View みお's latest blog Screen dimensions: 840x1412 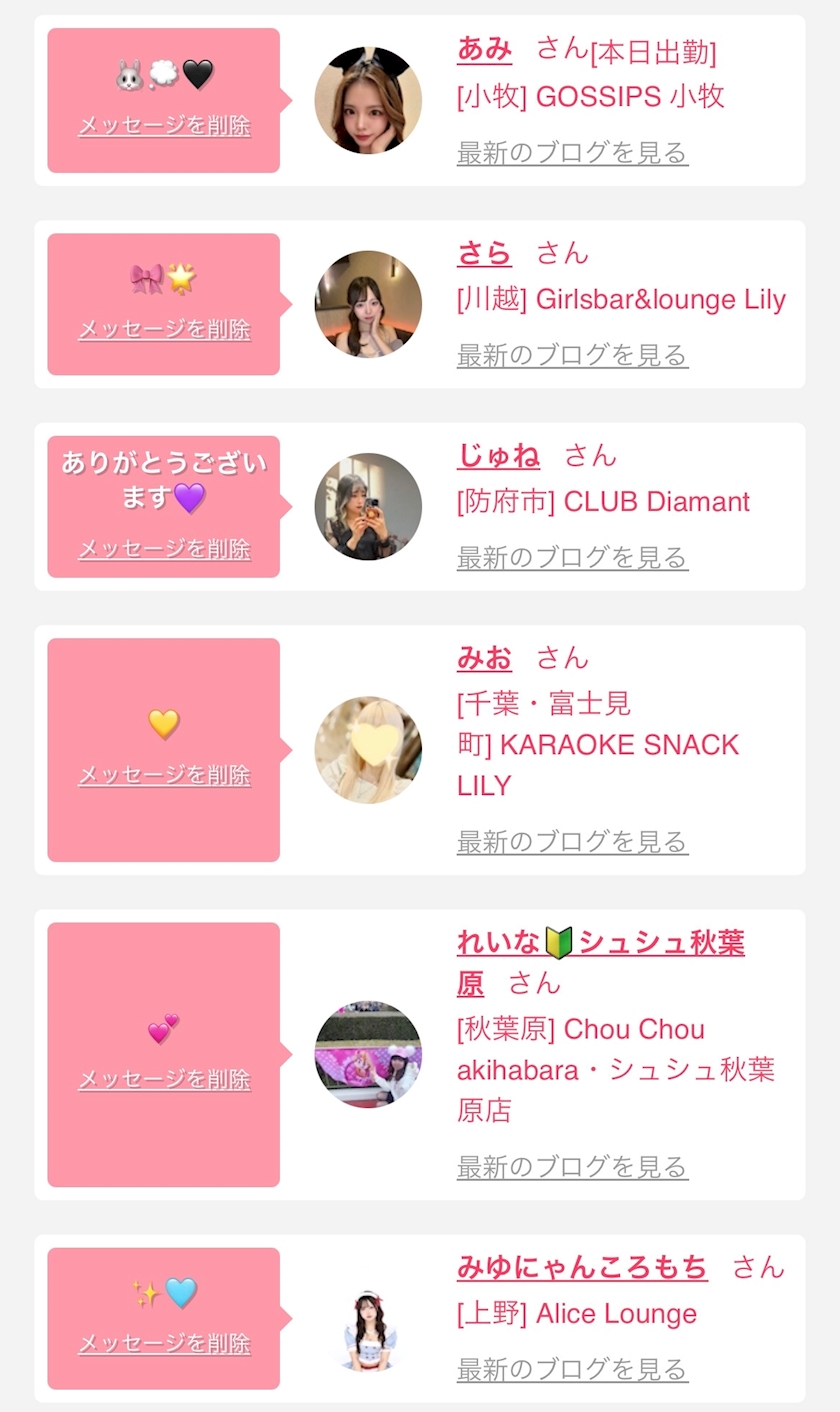pyautogui.click(x=572, y=842)
